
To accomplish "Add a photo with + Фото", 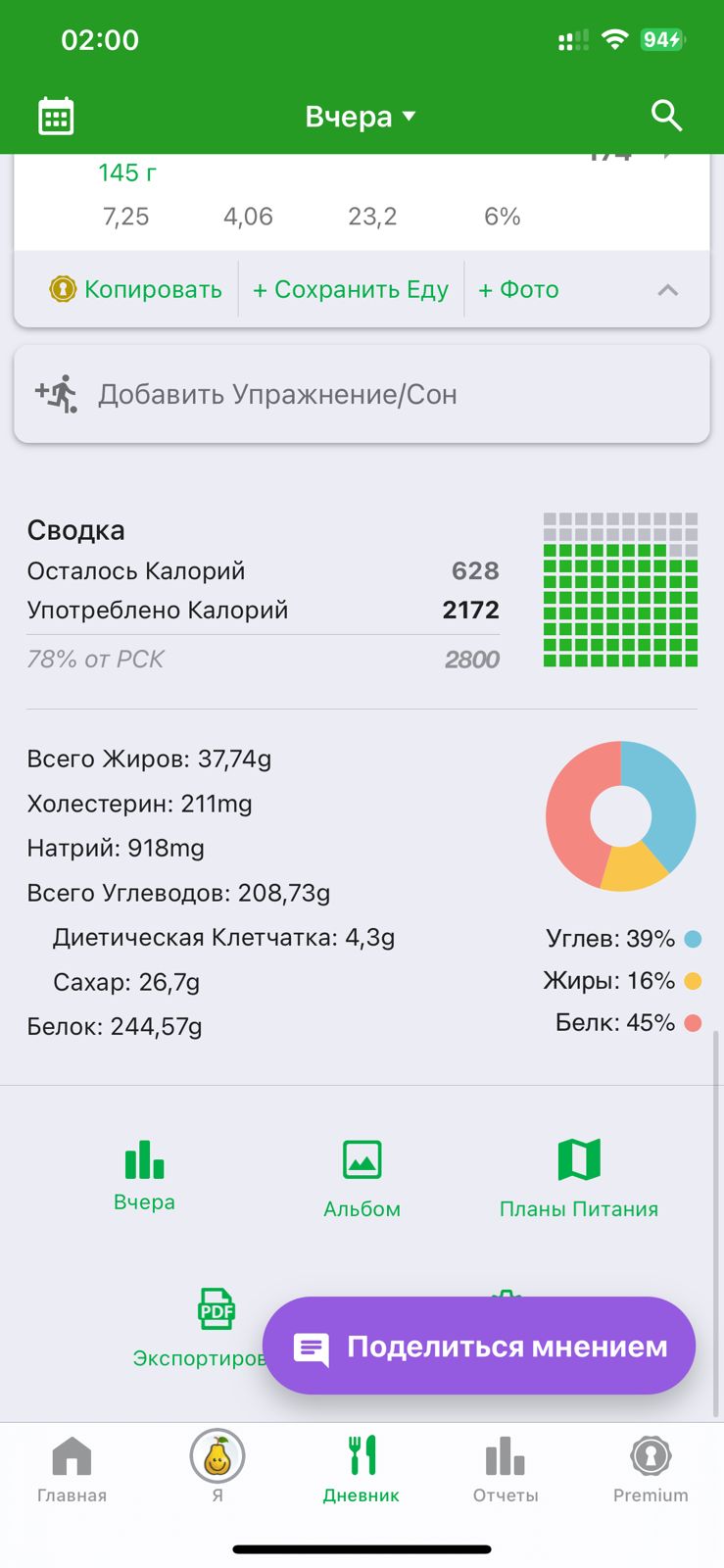I will click(518, 289).
